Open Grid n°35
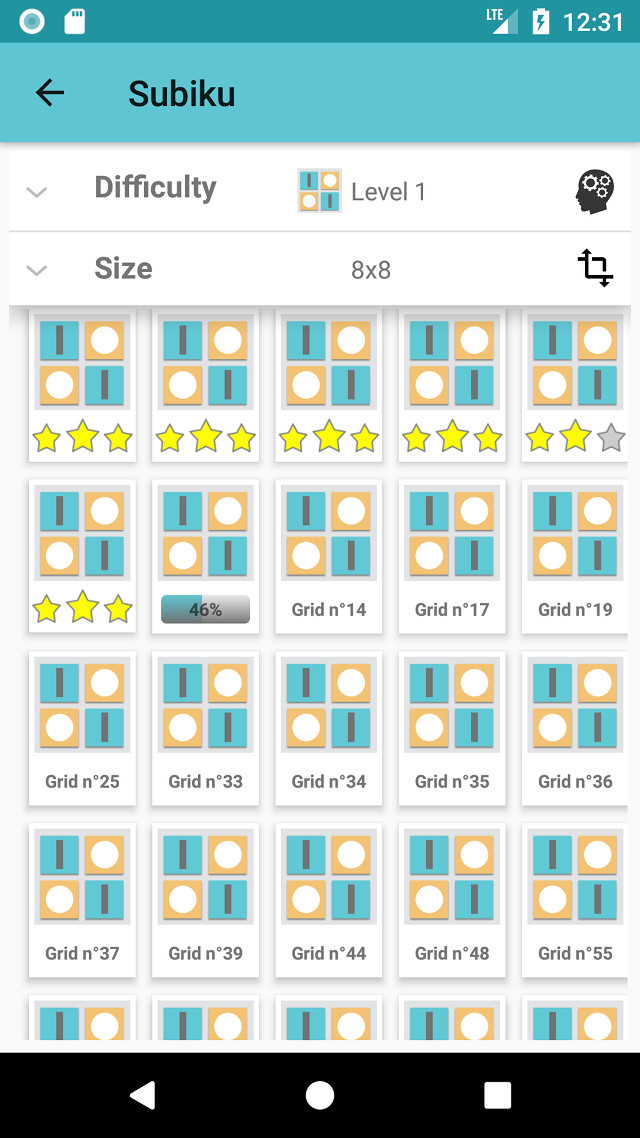The image size is (640, 1138). click(x=452, y=727)
